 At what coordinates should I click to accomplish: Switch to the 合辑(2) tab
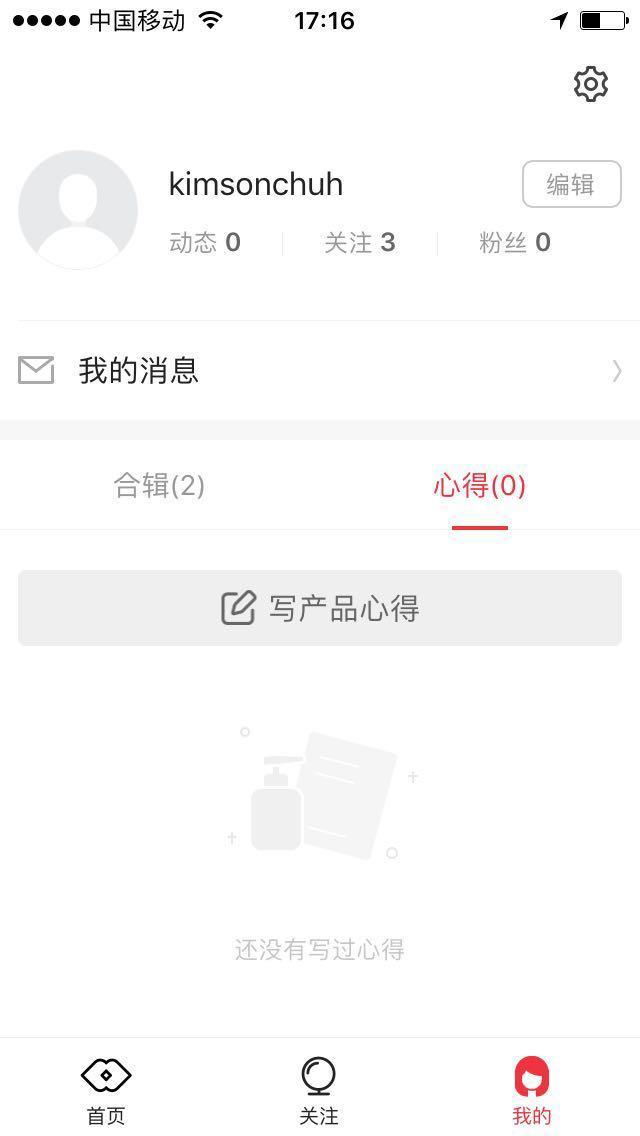(160, 486)
